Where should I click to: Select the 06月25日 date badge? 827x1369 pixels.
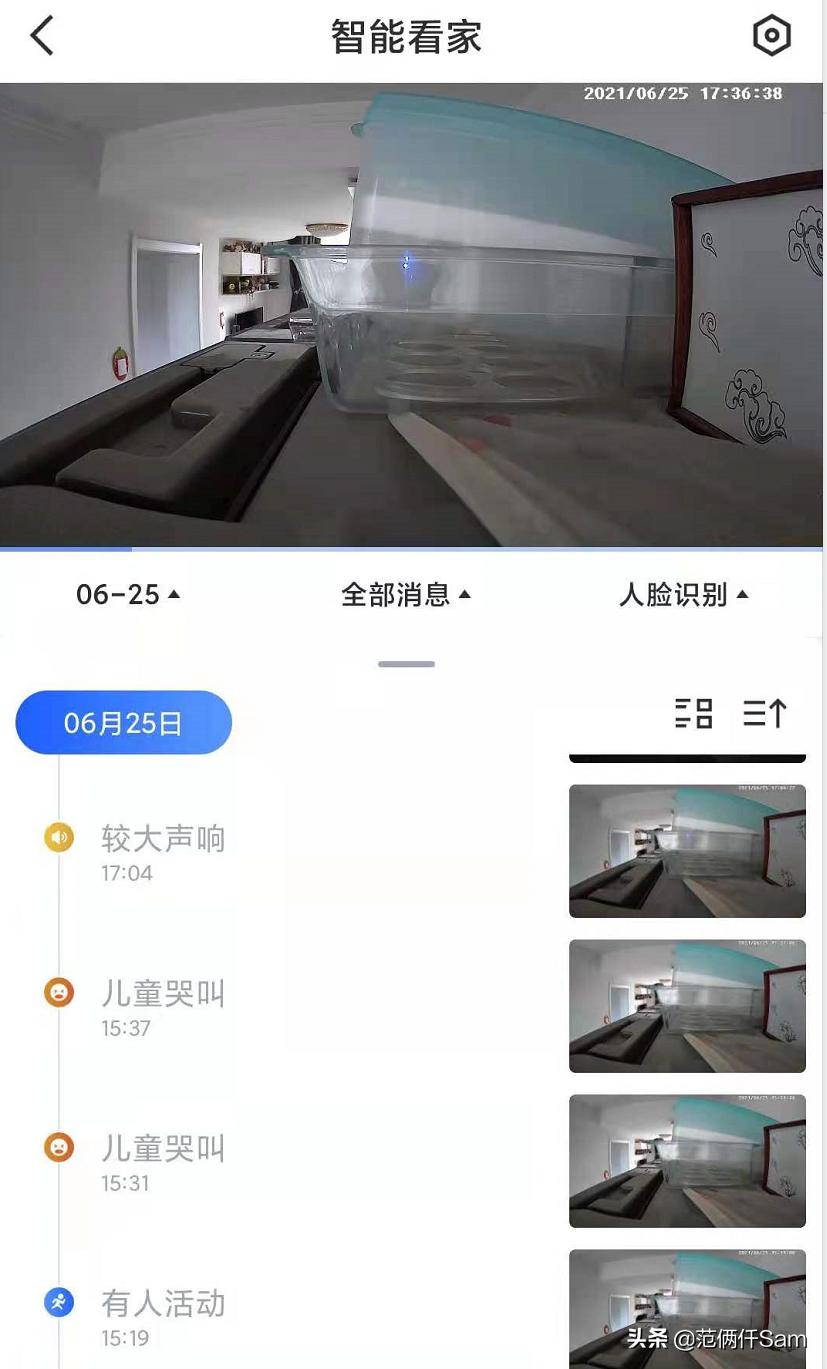[123, 722]
